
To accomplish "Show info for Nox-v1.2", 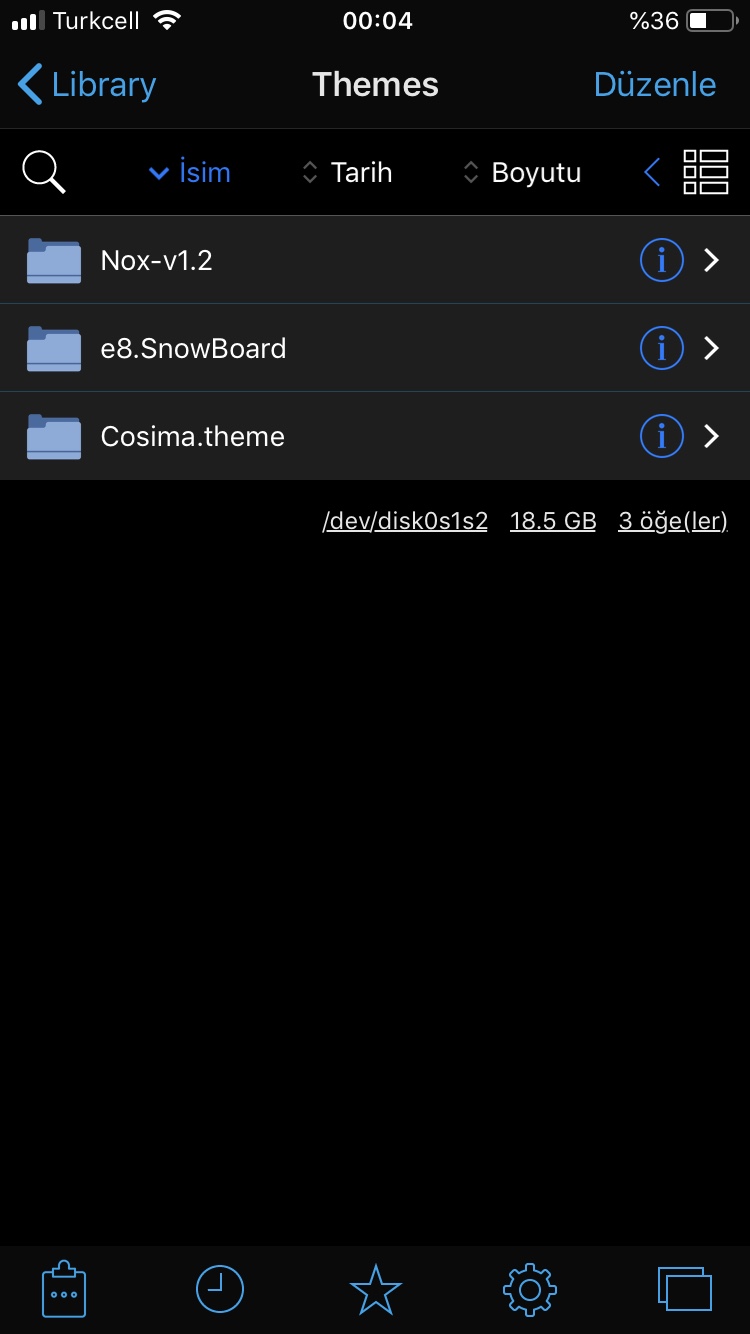I will [x=661, y=261].
